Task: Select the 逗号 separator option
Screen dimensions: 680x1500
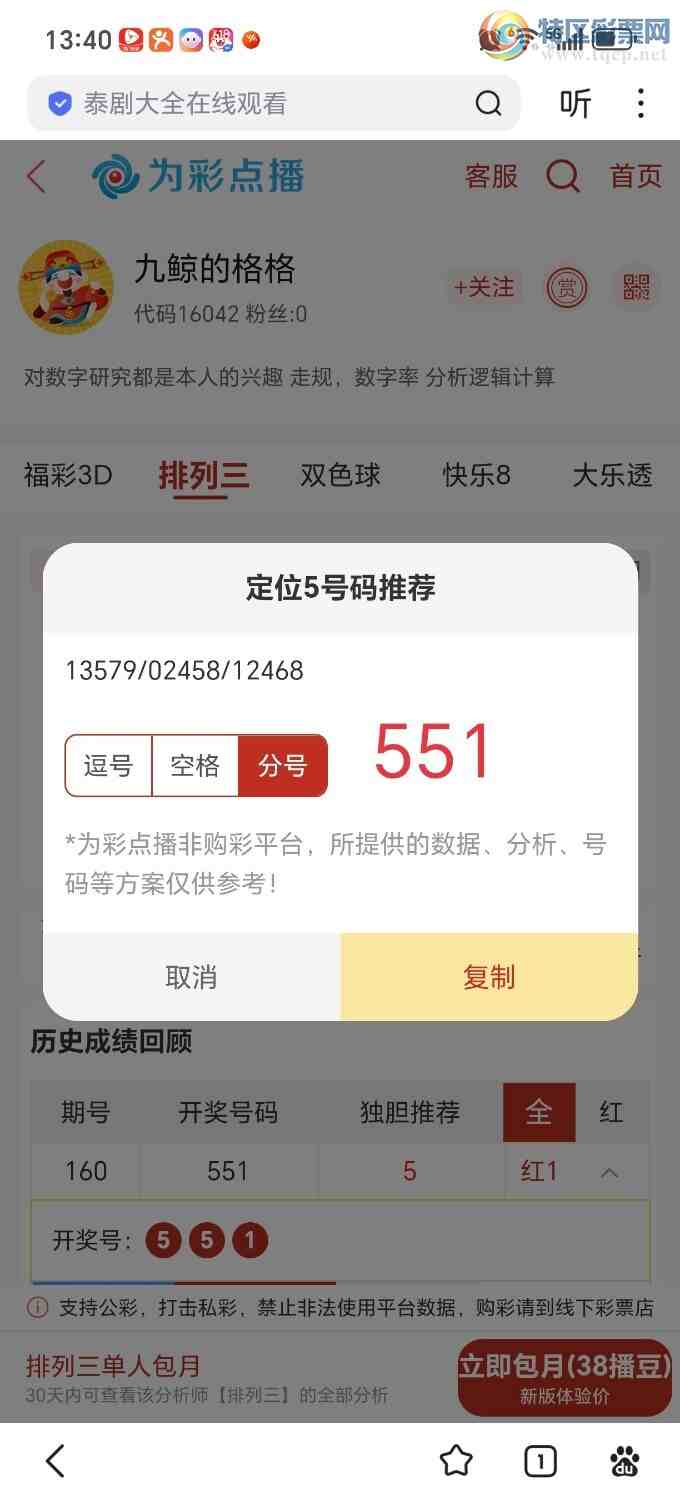Action: click(x=108, y=766)
